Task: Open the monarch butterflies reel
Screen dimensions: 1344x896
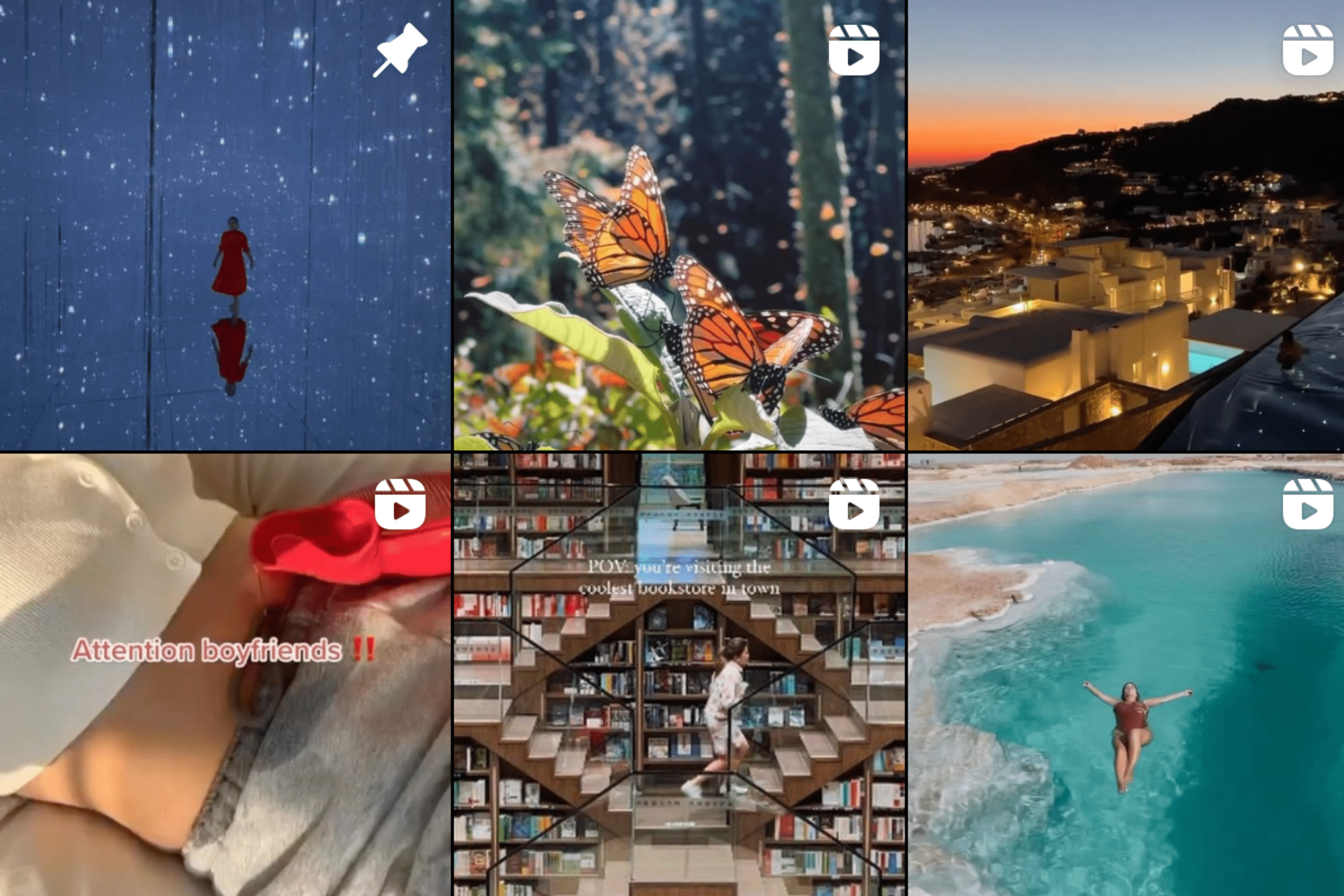Action: click(x=679, y=225)
